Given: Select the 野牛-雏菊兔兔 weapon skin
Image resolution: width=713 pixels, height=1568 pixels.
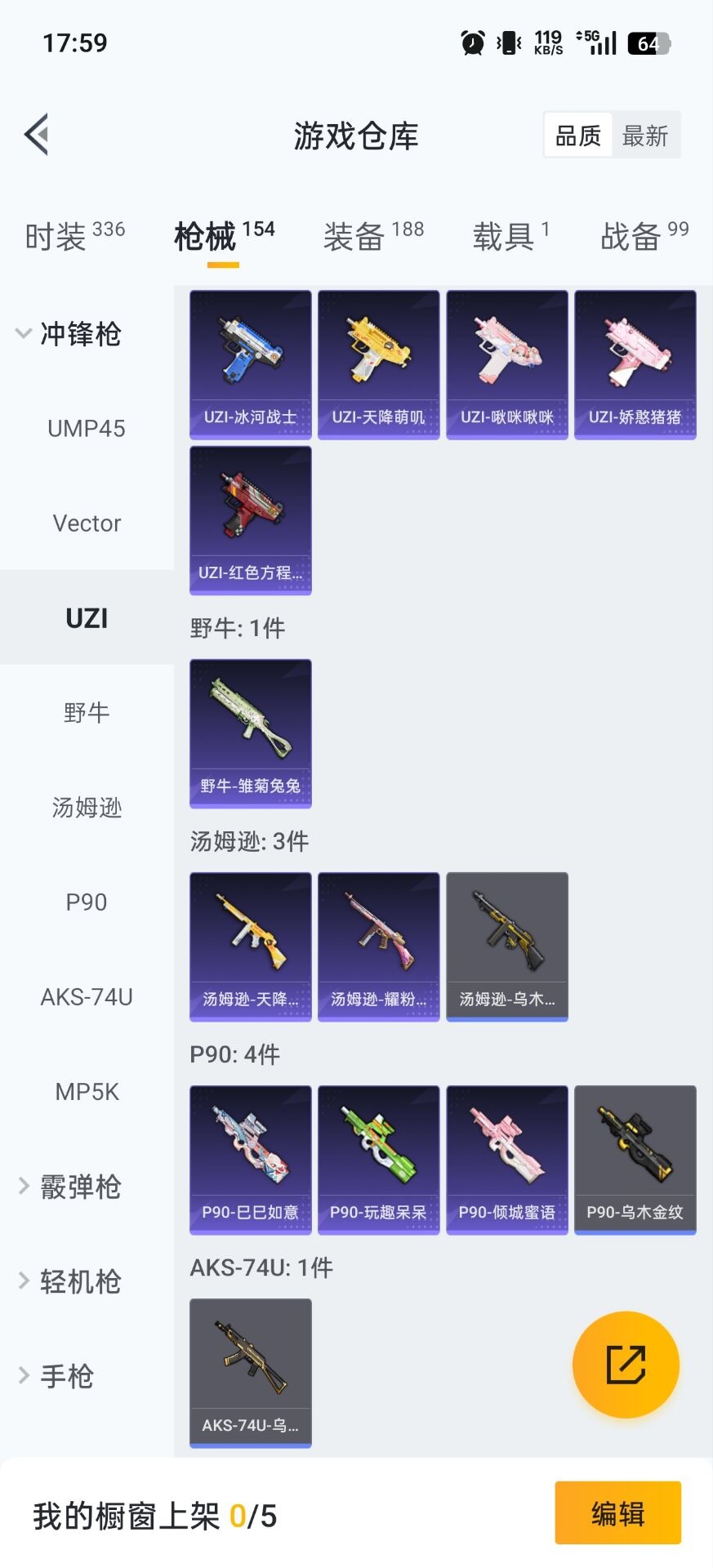Looking at the screenshot, I should click(x=249, y=733).
